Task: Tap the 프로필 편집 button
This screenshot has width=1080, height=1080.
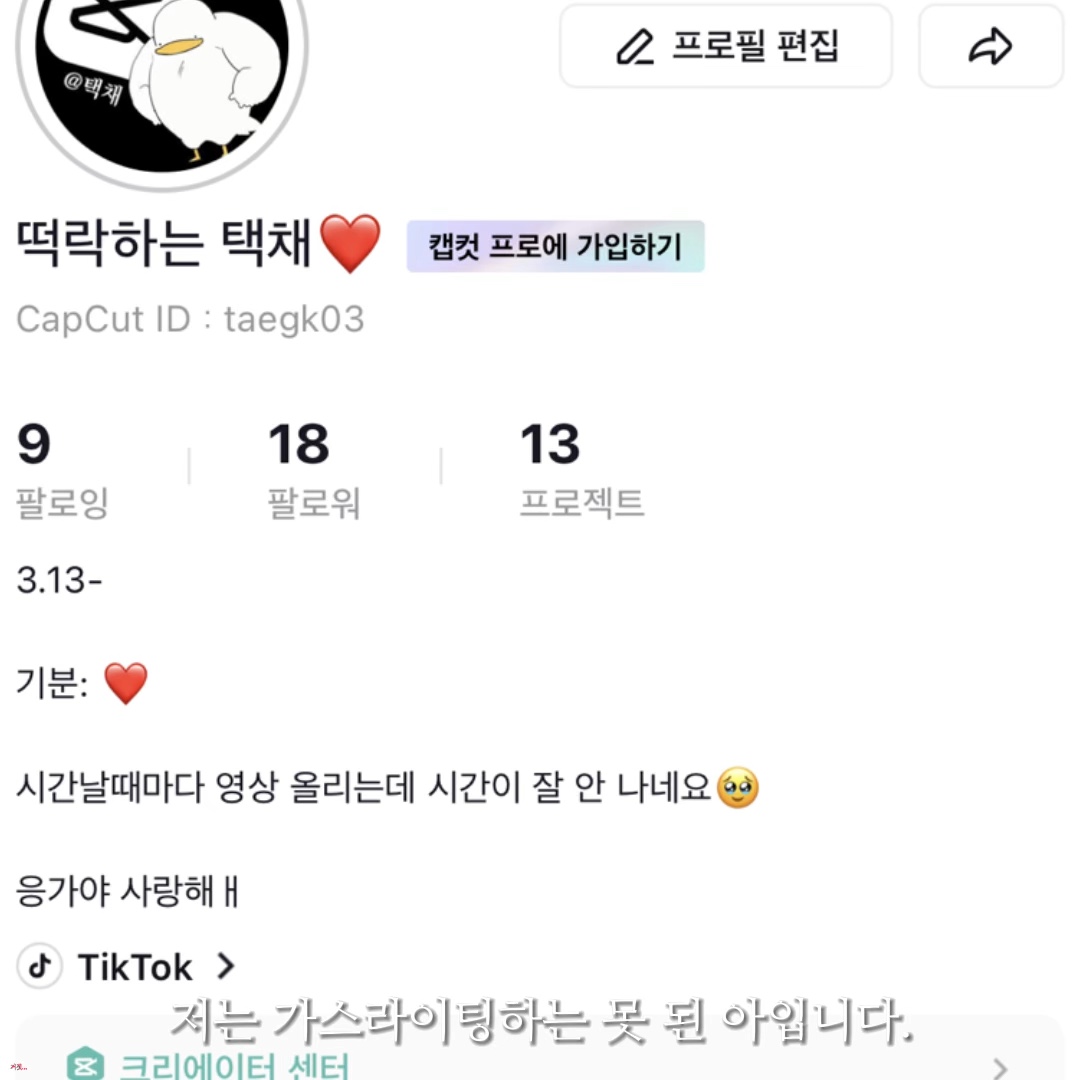Action: pos(725,46)
